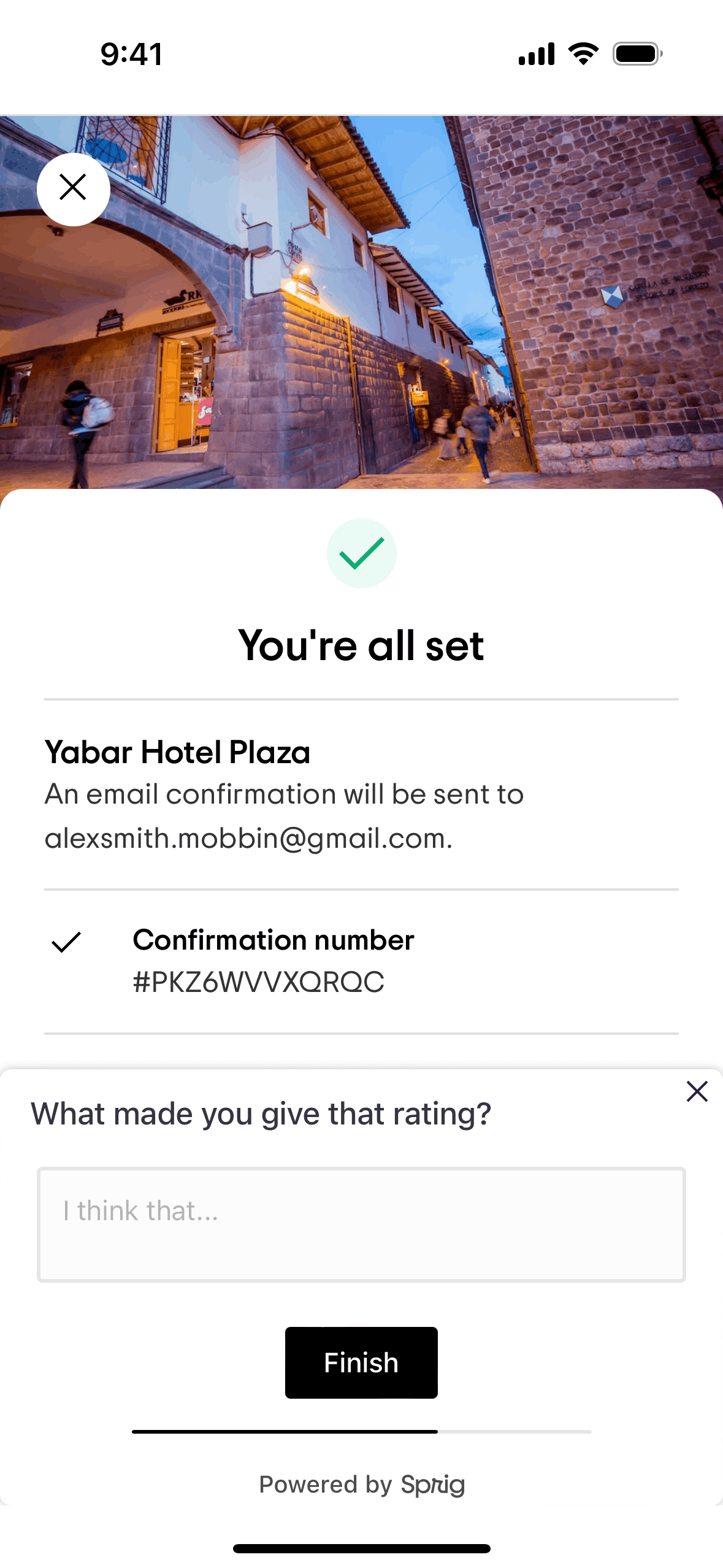The height and width of the screenshot is (1568, 723).
Task: Dismiss the rating feedback survey
Action: (697, 1092)
